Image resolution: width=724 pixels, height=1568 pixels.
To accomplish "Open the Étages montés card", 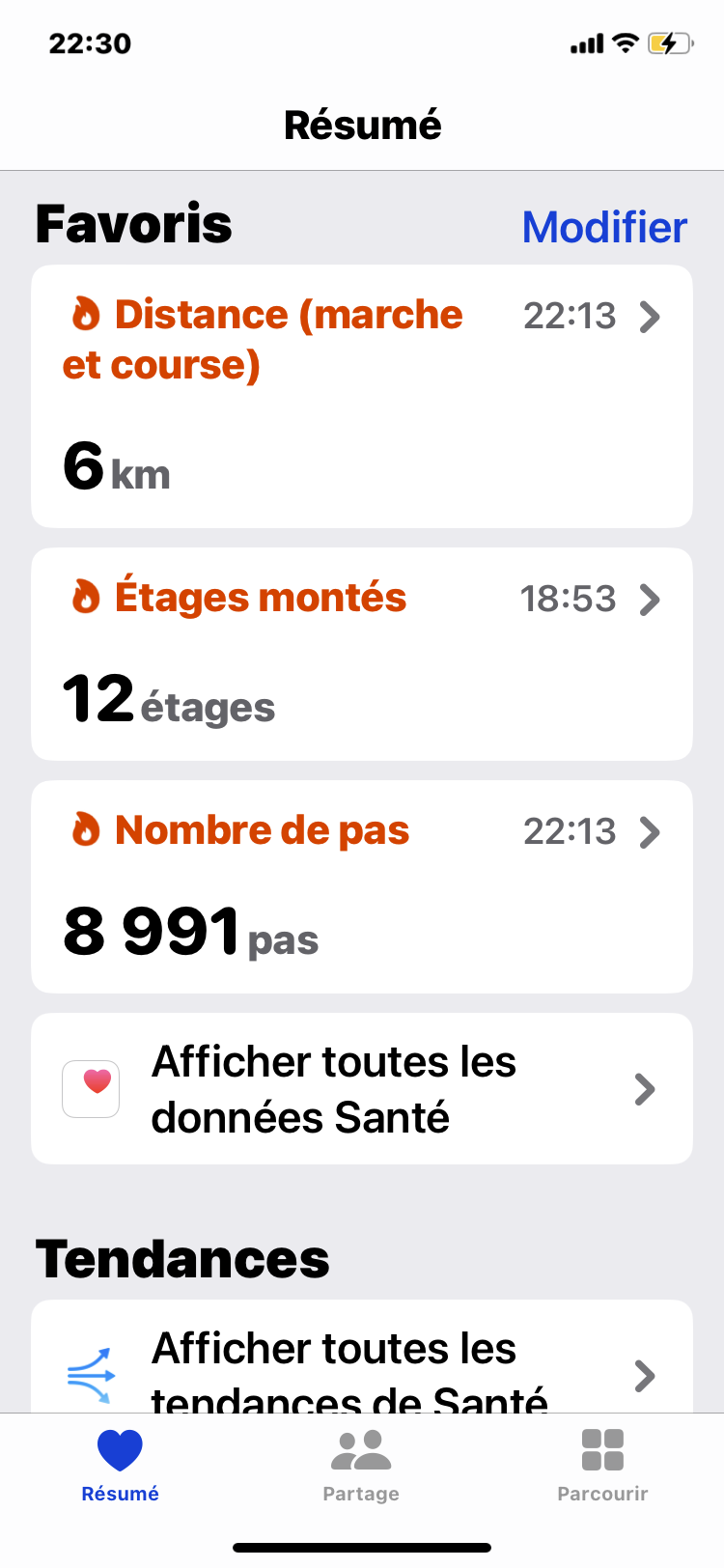I will click(362, 655).
